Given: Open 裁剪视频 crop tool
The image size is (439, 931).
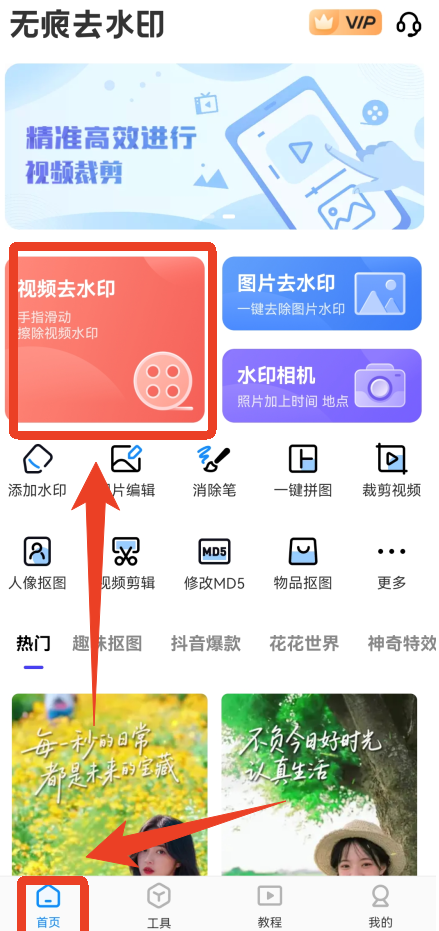Looking at the screenshot, I should point(391,471).
